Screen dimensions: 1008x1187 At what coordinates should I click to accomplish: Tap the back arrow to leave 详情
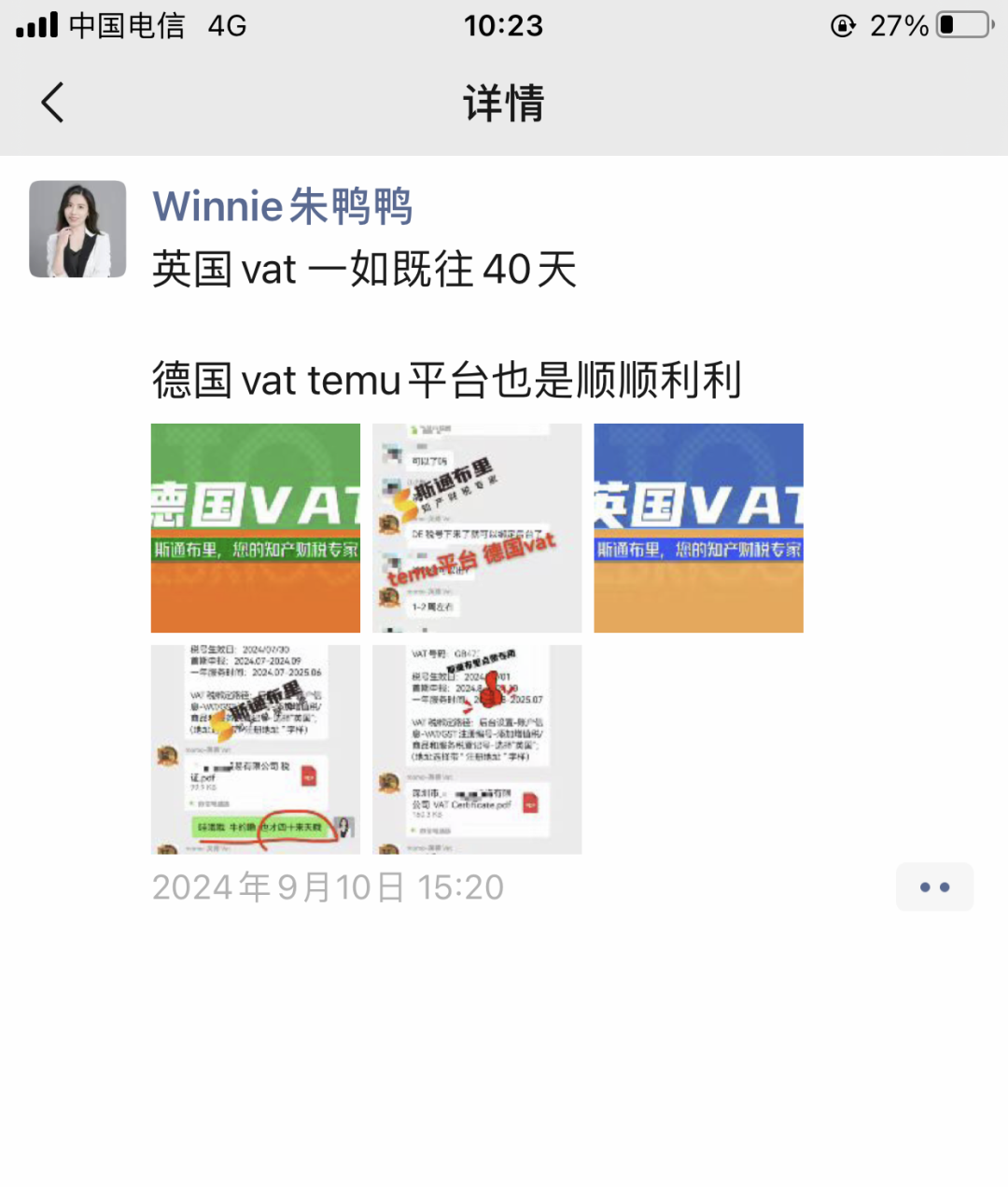(53, 103)
